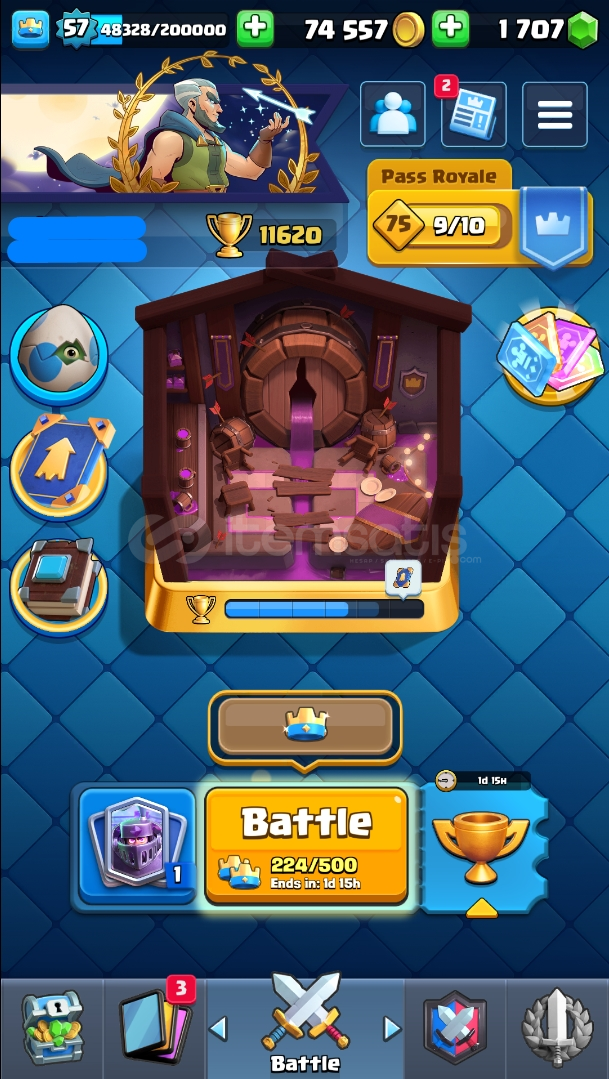Open the egg event icon
The image size is (609, 1079).
(x=58, y=354)
